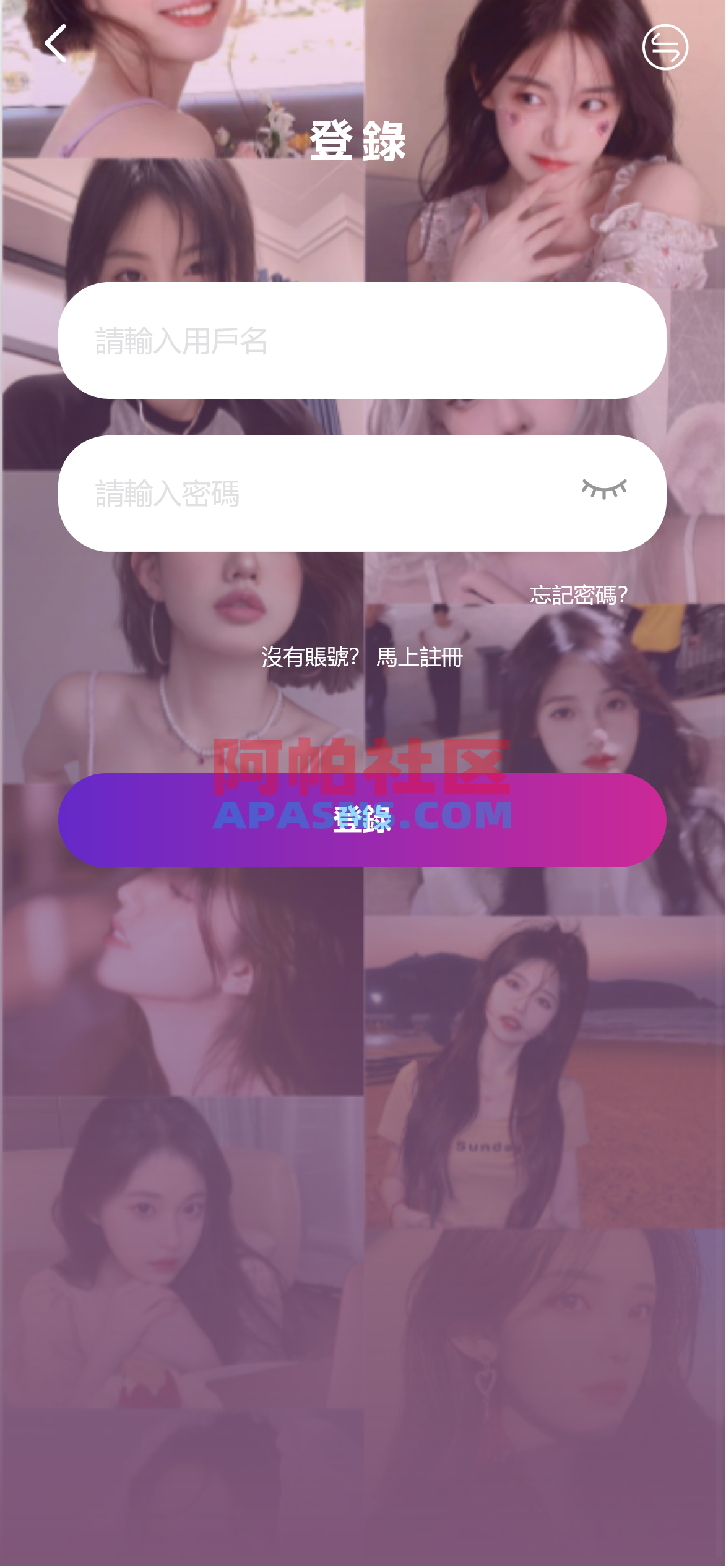The width and height of the screenshot is (726, 1568).
Task: Open the 忘記密碼? forgot password link
Action: pos(578,595)
